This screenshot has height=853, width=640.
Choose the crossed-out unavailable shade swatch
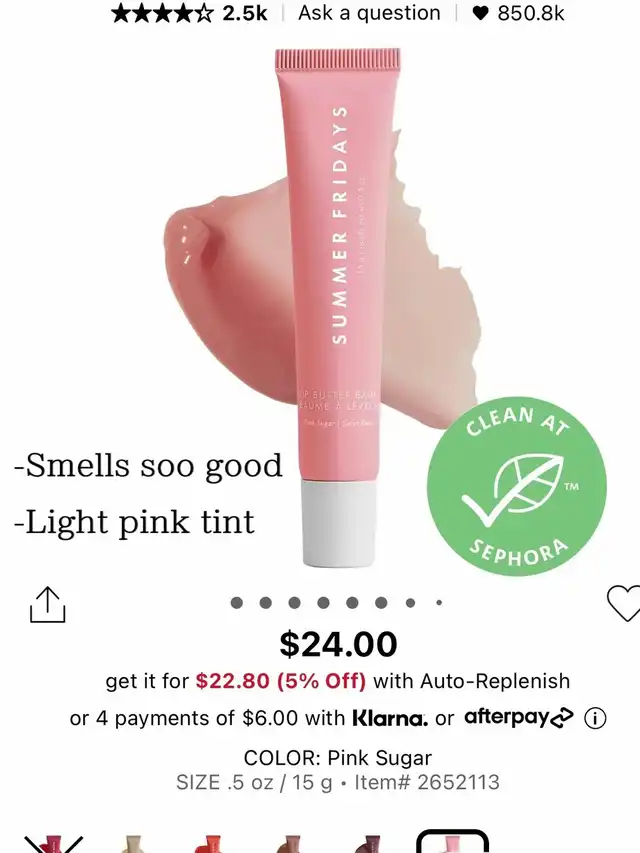[x=54, y=843]
